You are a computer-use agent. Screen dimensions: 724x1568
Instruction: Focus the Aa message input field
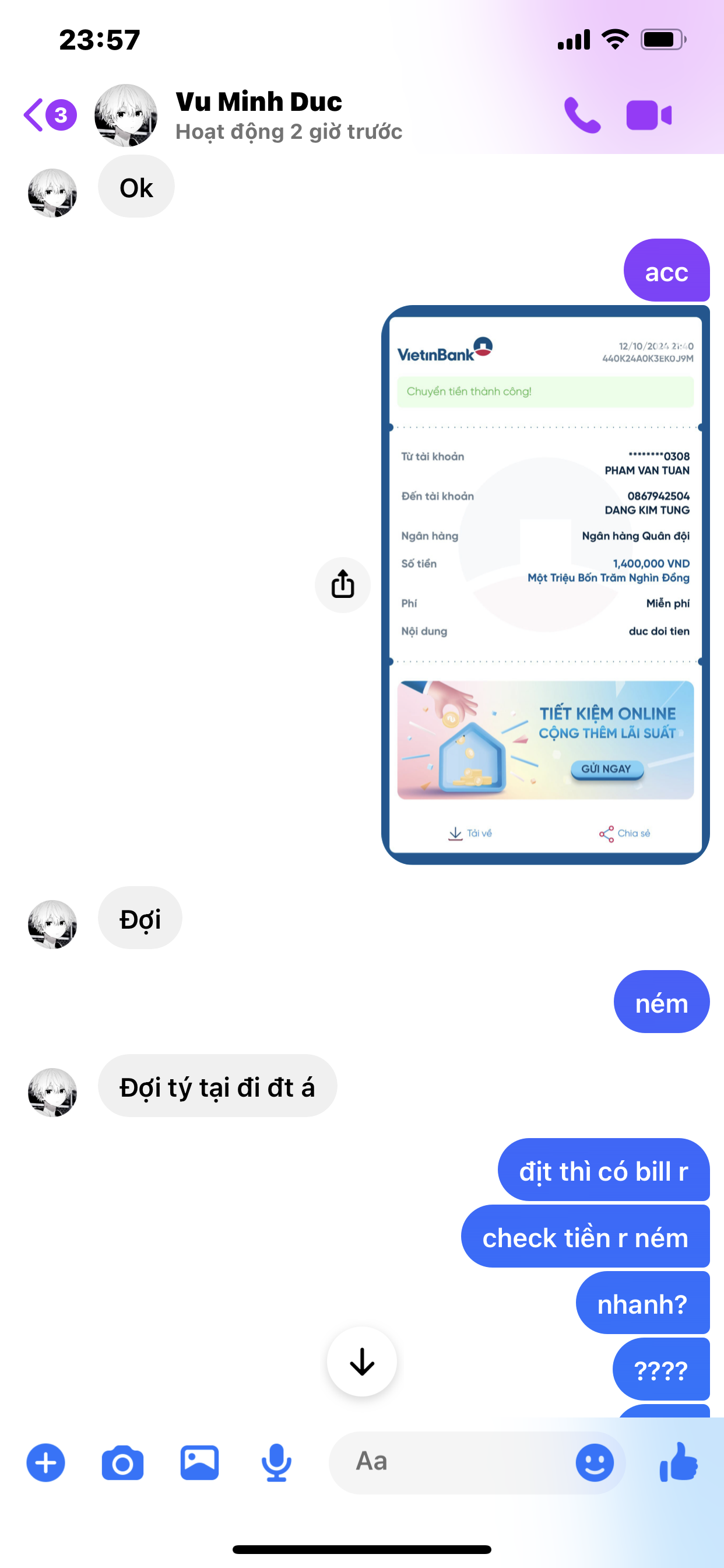[450, 1462]
